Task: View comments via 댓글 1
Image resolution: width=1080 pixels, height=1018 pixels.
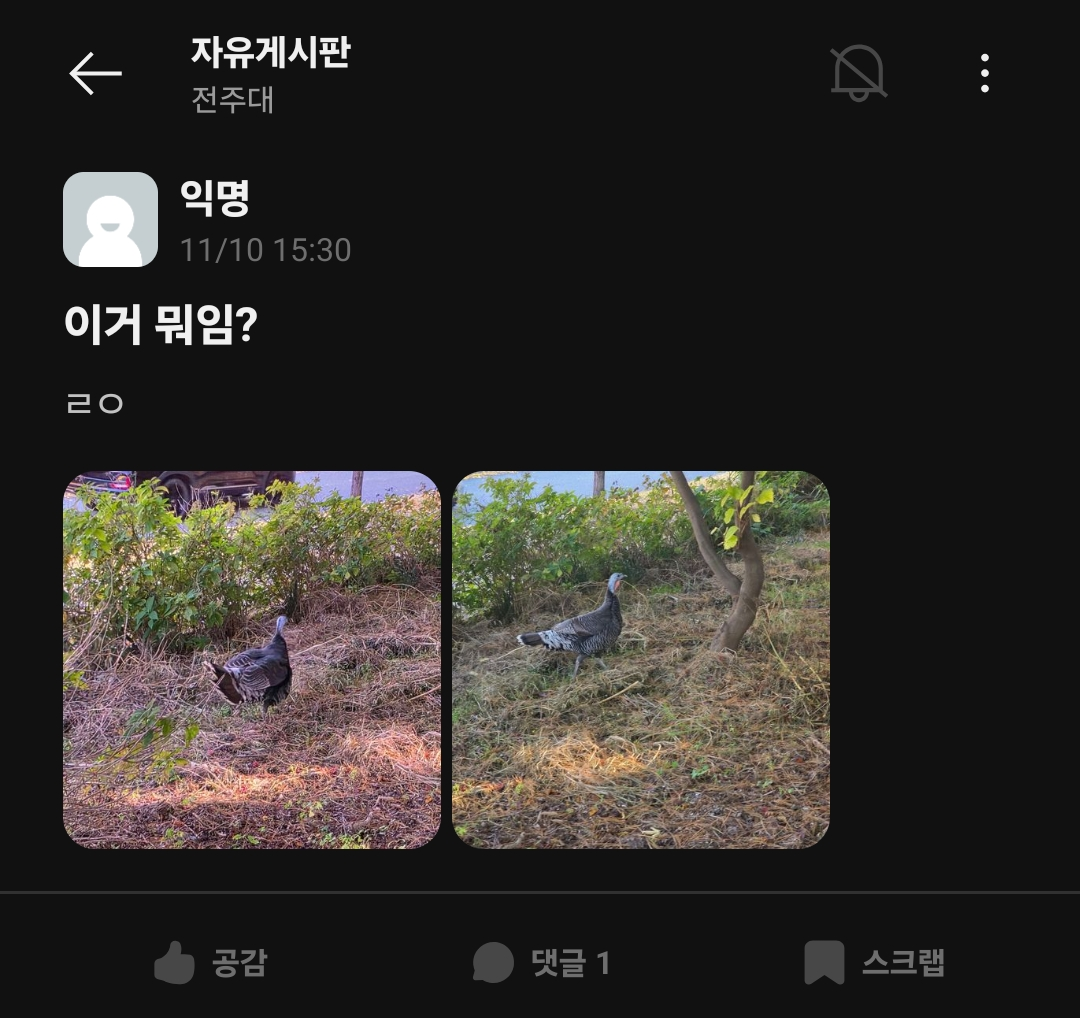Action: pyautogui.click(x=541, y=963)
